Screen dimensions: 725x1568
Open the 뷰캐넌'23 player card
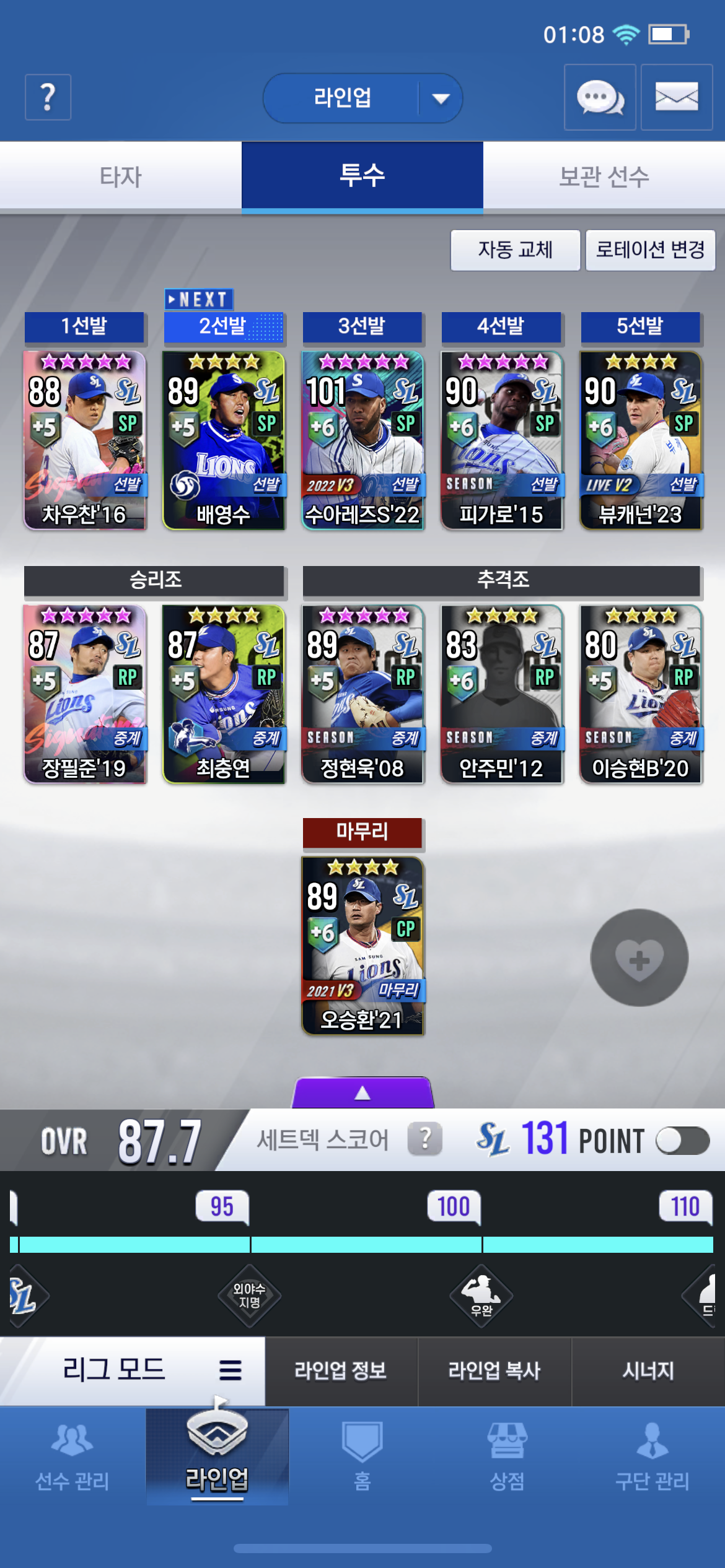coord(640,440)
